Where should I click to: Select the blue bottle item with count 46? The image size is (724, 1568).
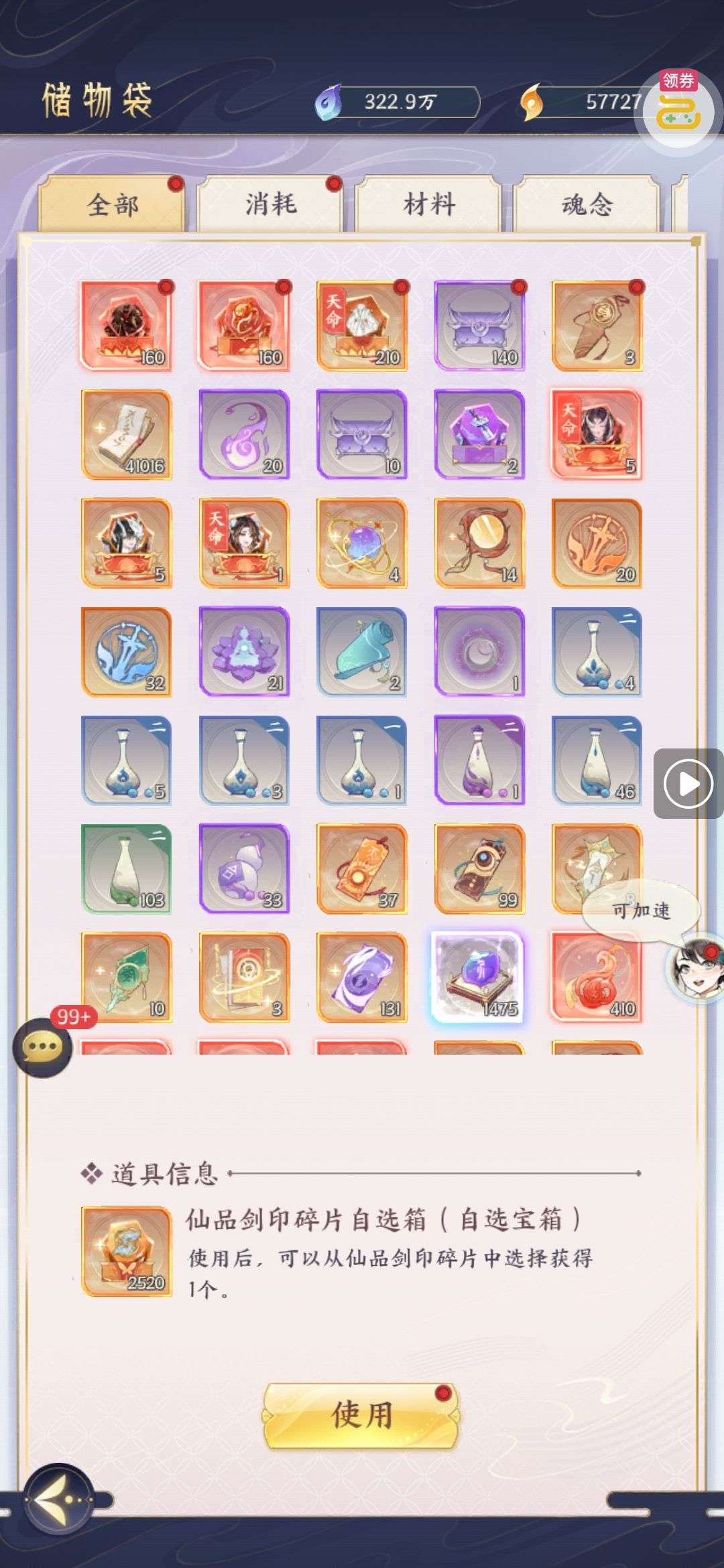click(x=596, y=760)
